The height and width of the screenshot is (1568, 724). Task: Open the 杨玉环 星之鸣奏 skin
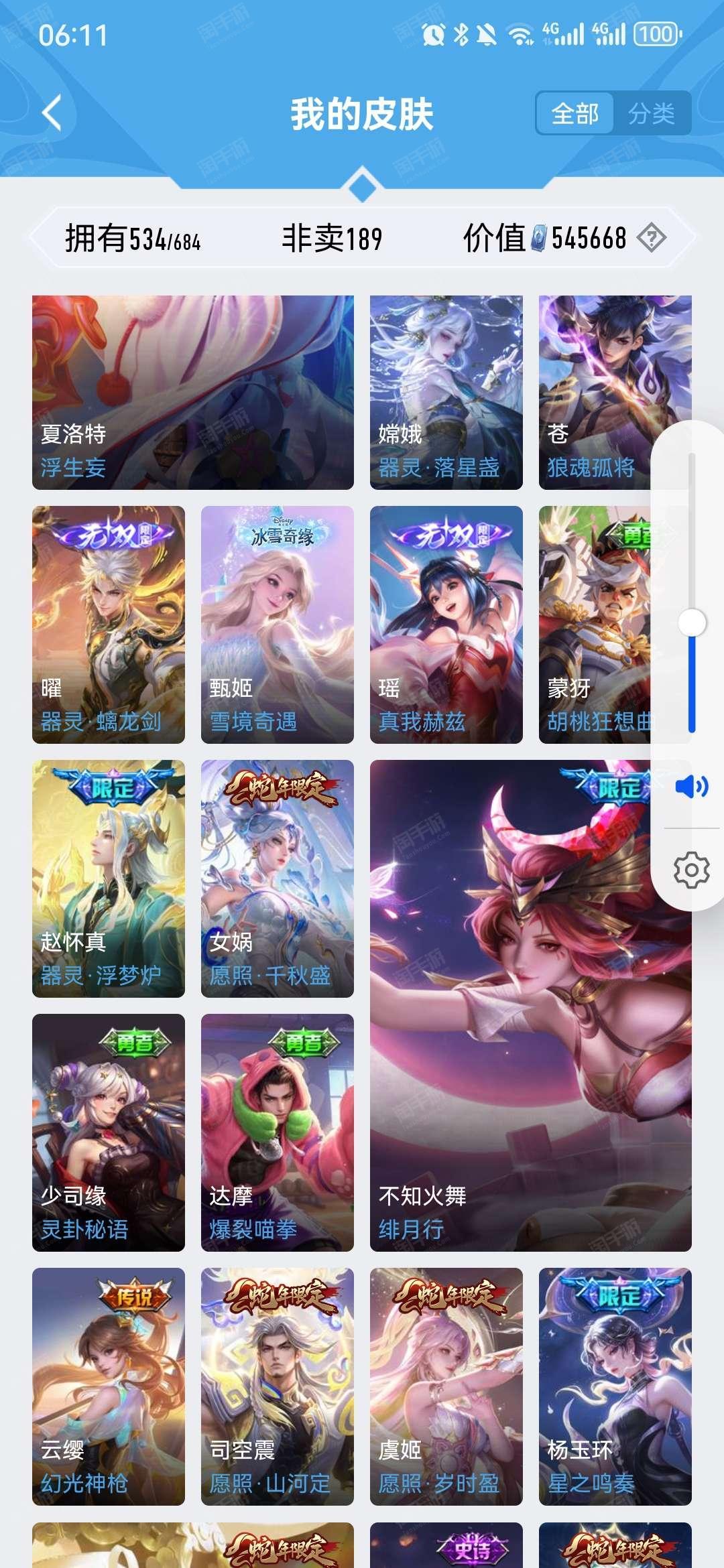tap(615, 1386)
